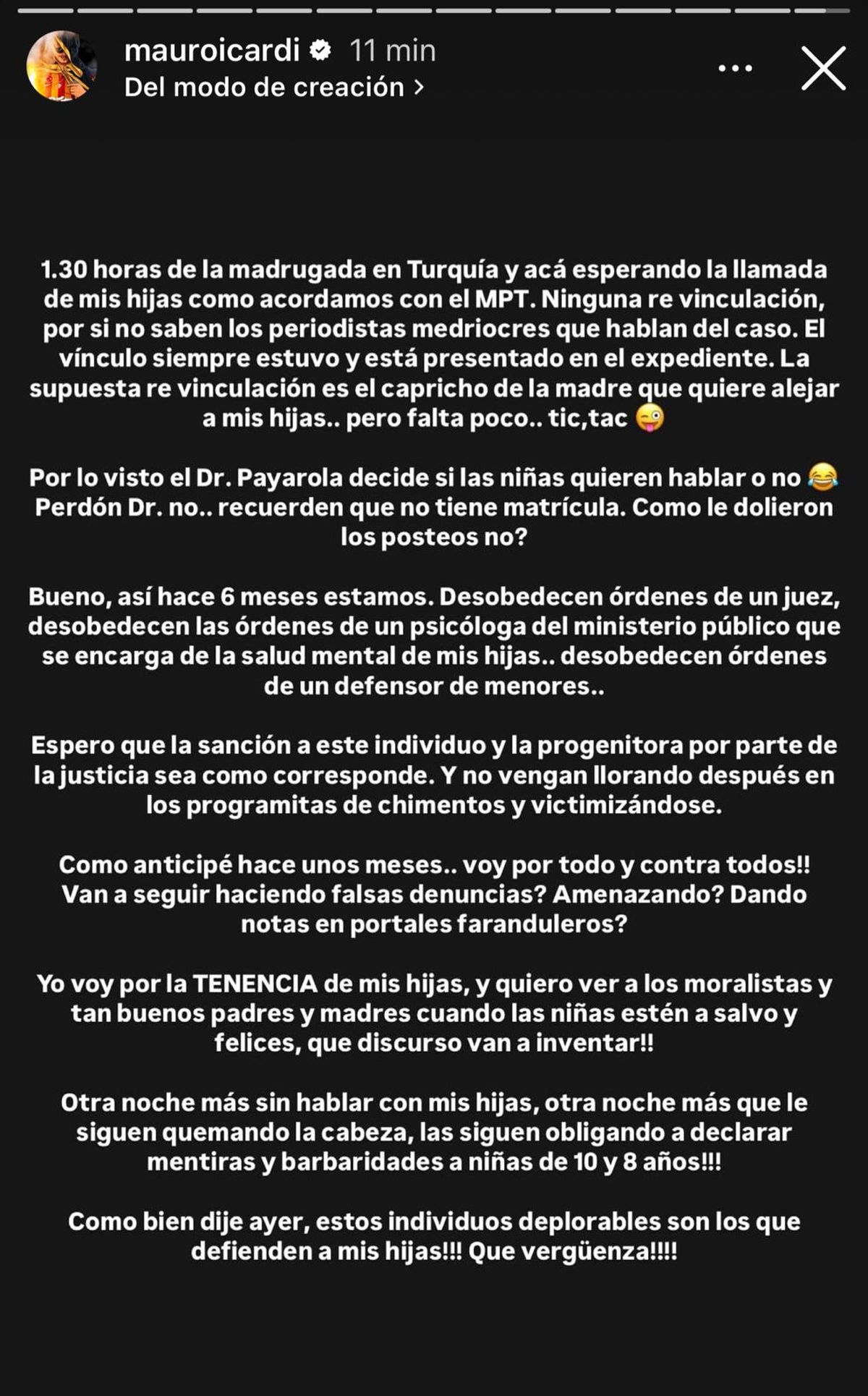Open the 'Del modo de creación' link
Viewport: 868px width, 1396px height.
(x=274, y=88)
